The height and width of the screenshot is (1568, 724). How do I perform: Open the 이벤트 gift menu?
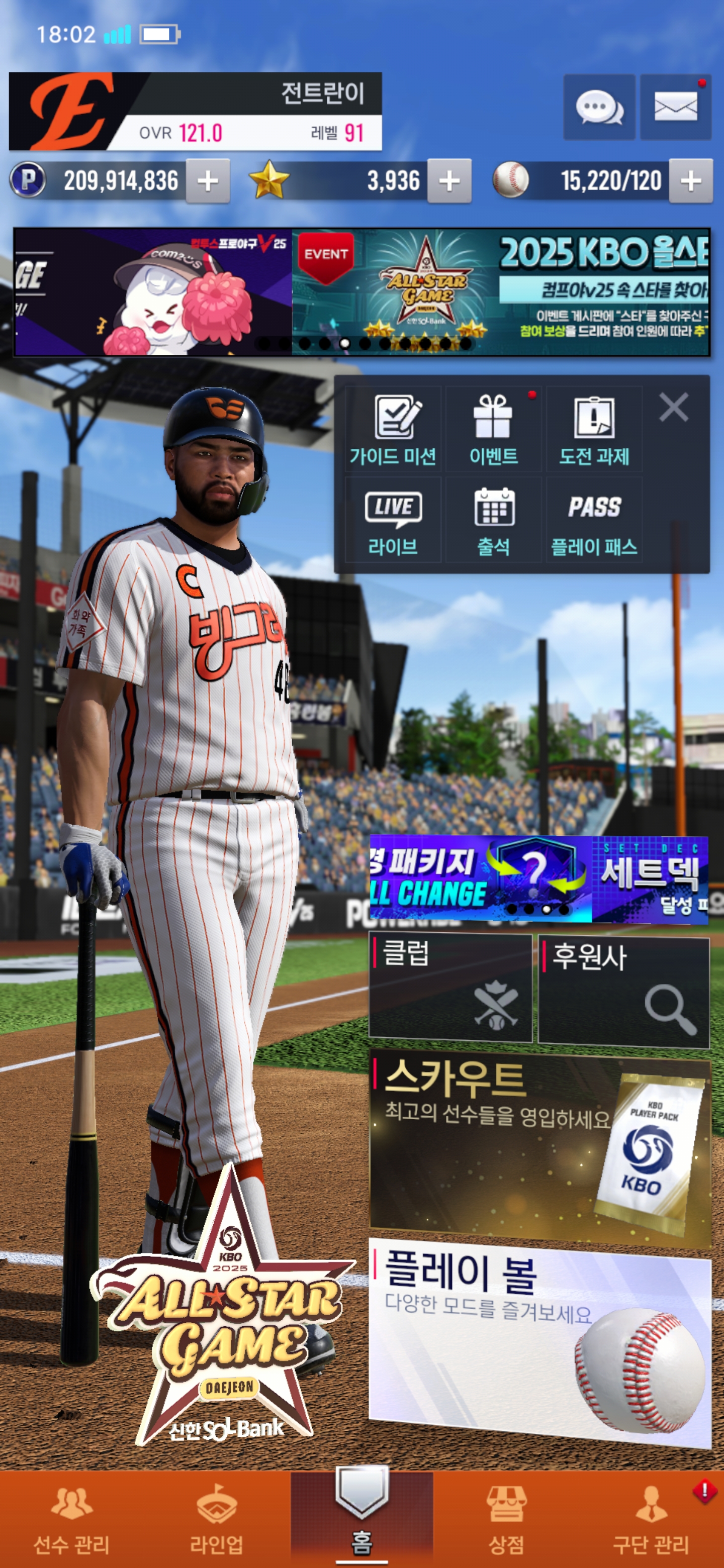493,429
